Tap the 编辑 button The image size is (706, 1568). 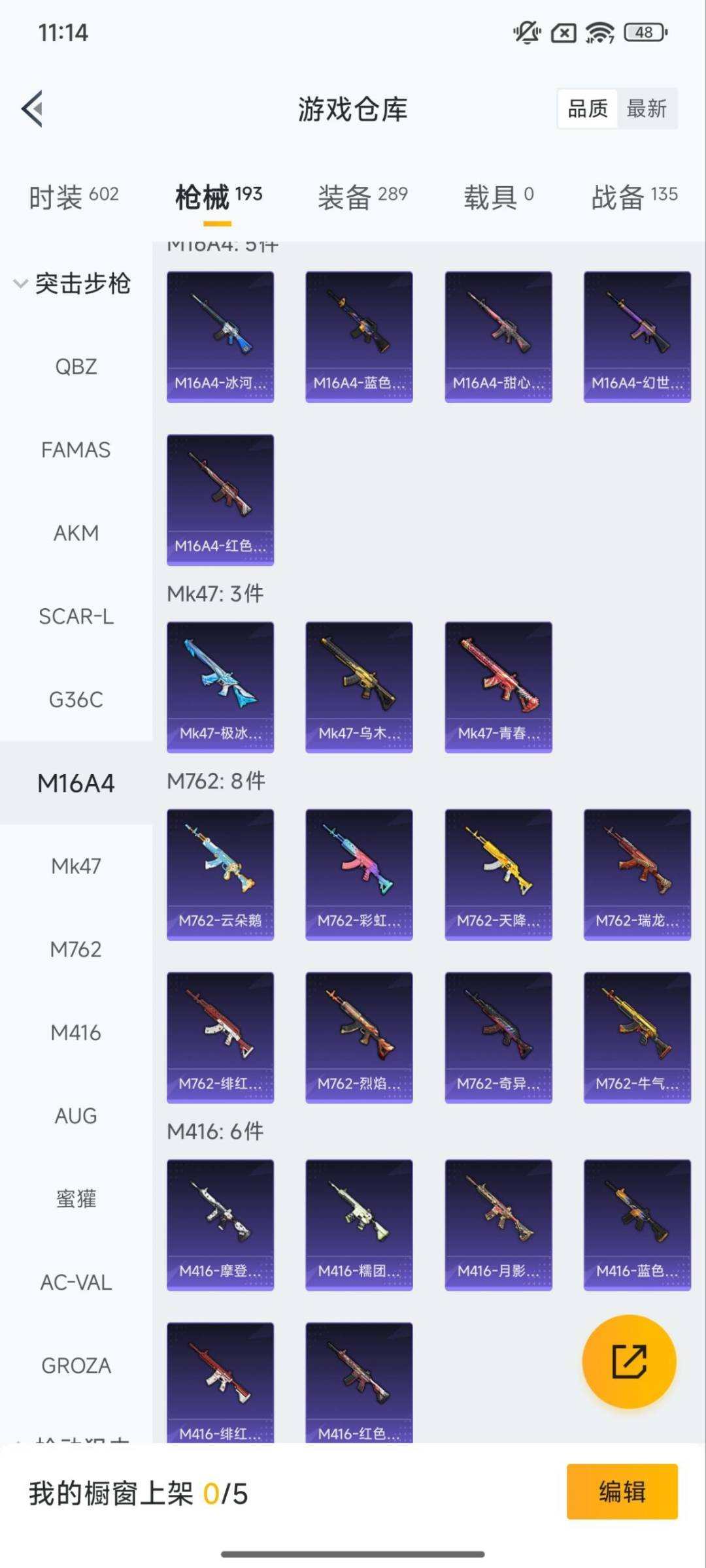[622, 1492]
